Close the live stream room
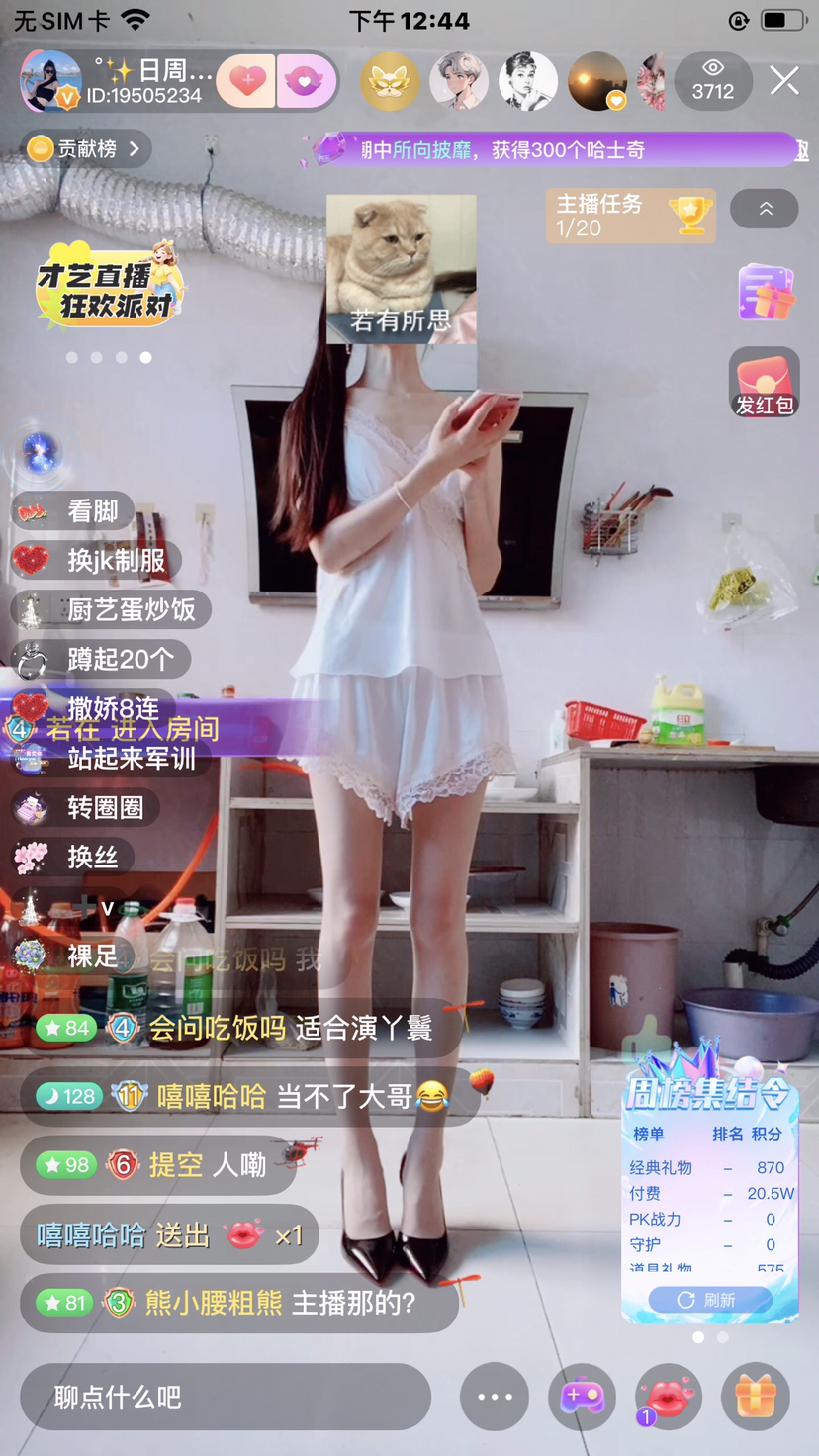The width and height of the screenshot is (819, 1456). pos(784,80)
